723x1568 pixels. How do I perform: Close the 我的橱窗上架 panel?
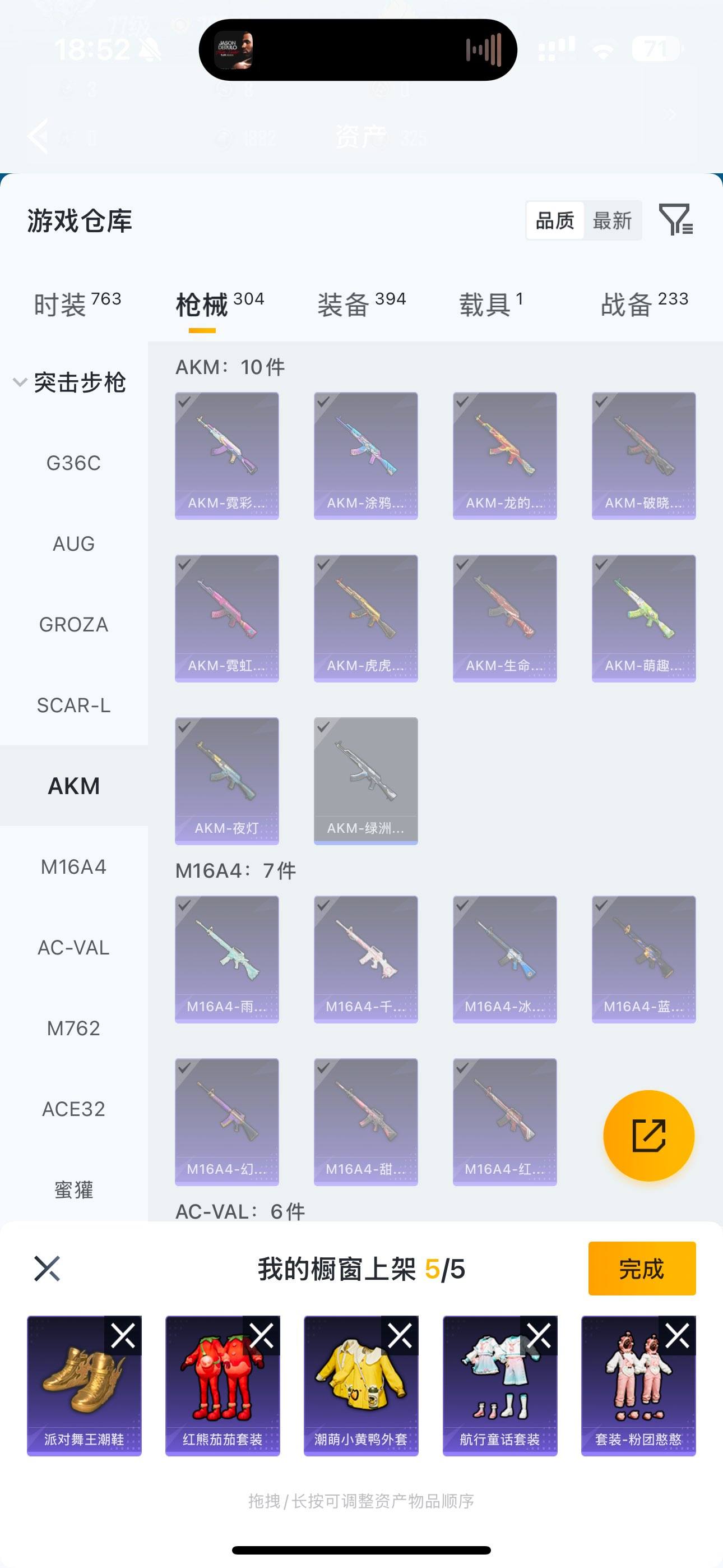[47, 1269]
